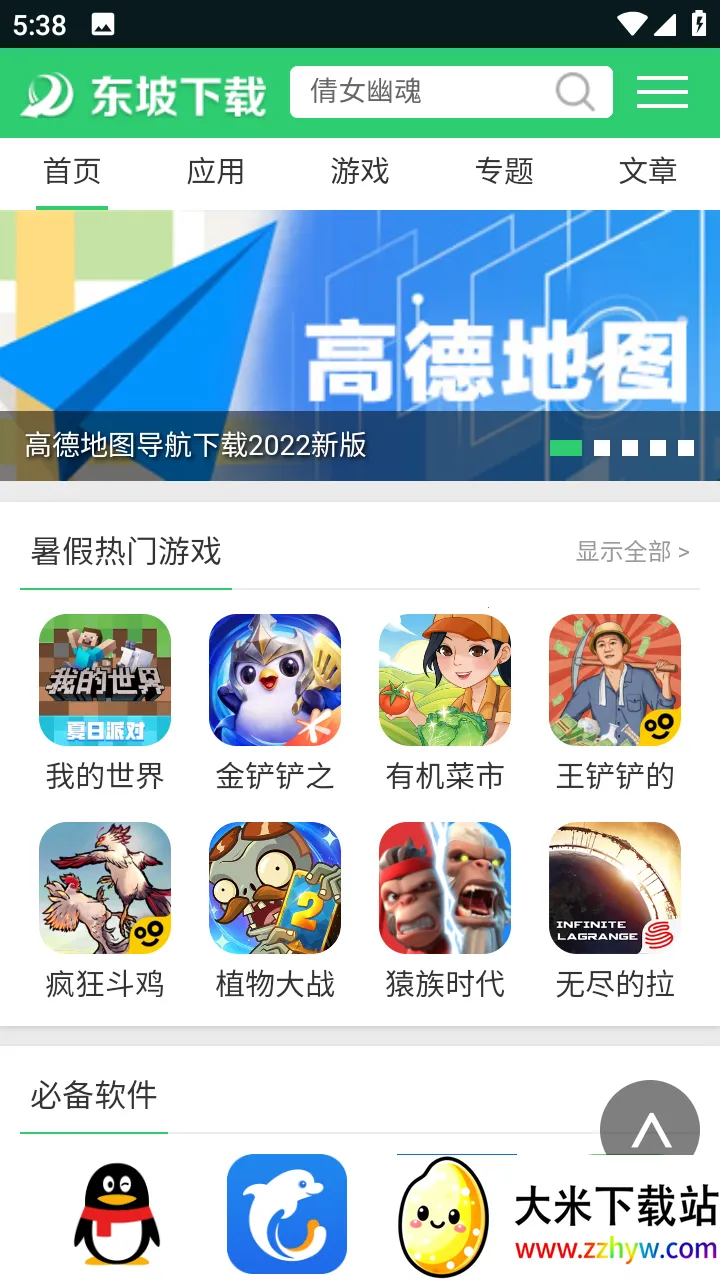Tap the search magnifier icon
The height and width of the screenshot is (1280, 720).
pyautogui.click(x=573, y=92)
